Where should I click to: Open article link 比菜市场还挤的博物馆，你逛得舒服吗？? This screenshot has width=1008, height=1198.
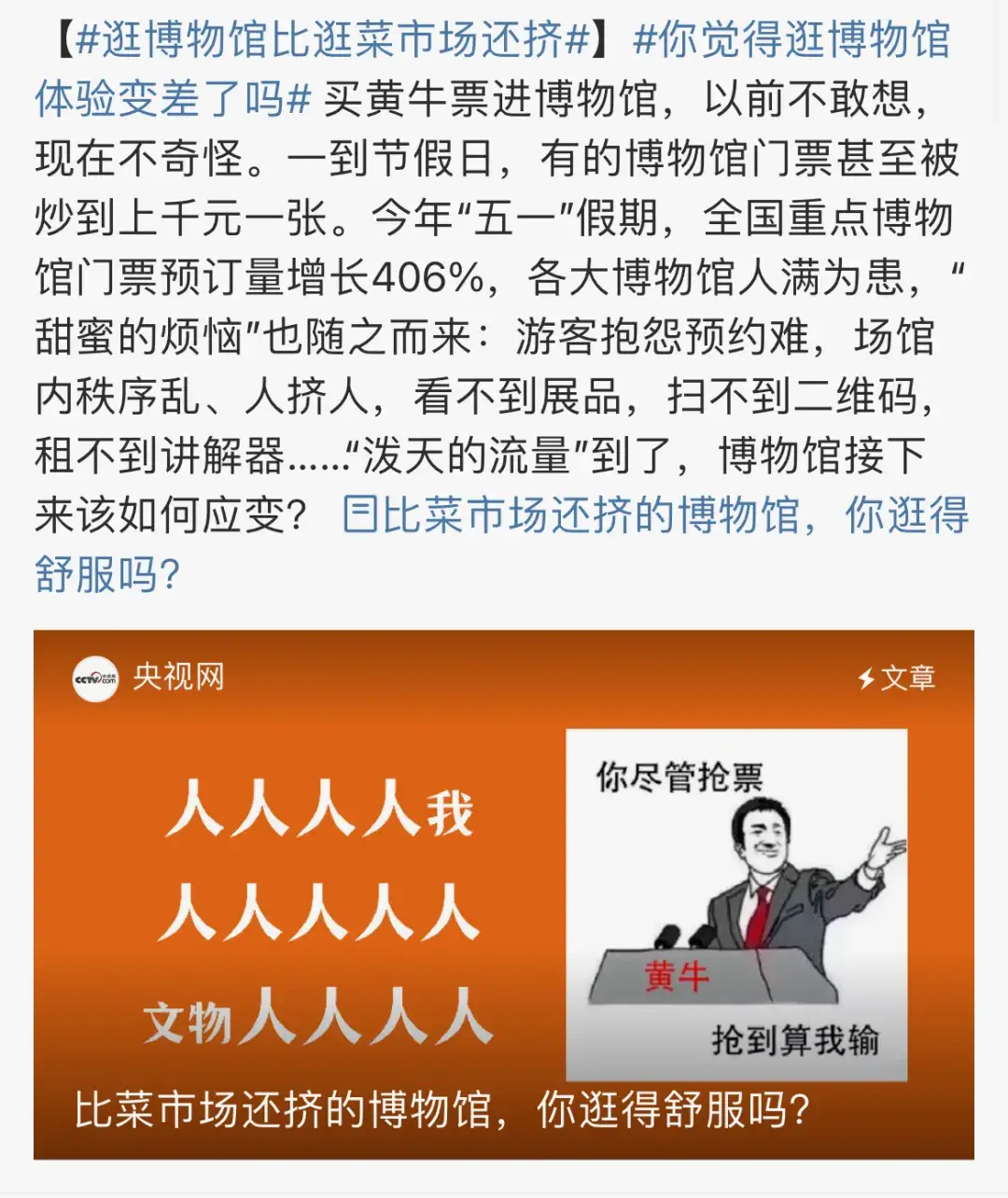pos(653,515)
